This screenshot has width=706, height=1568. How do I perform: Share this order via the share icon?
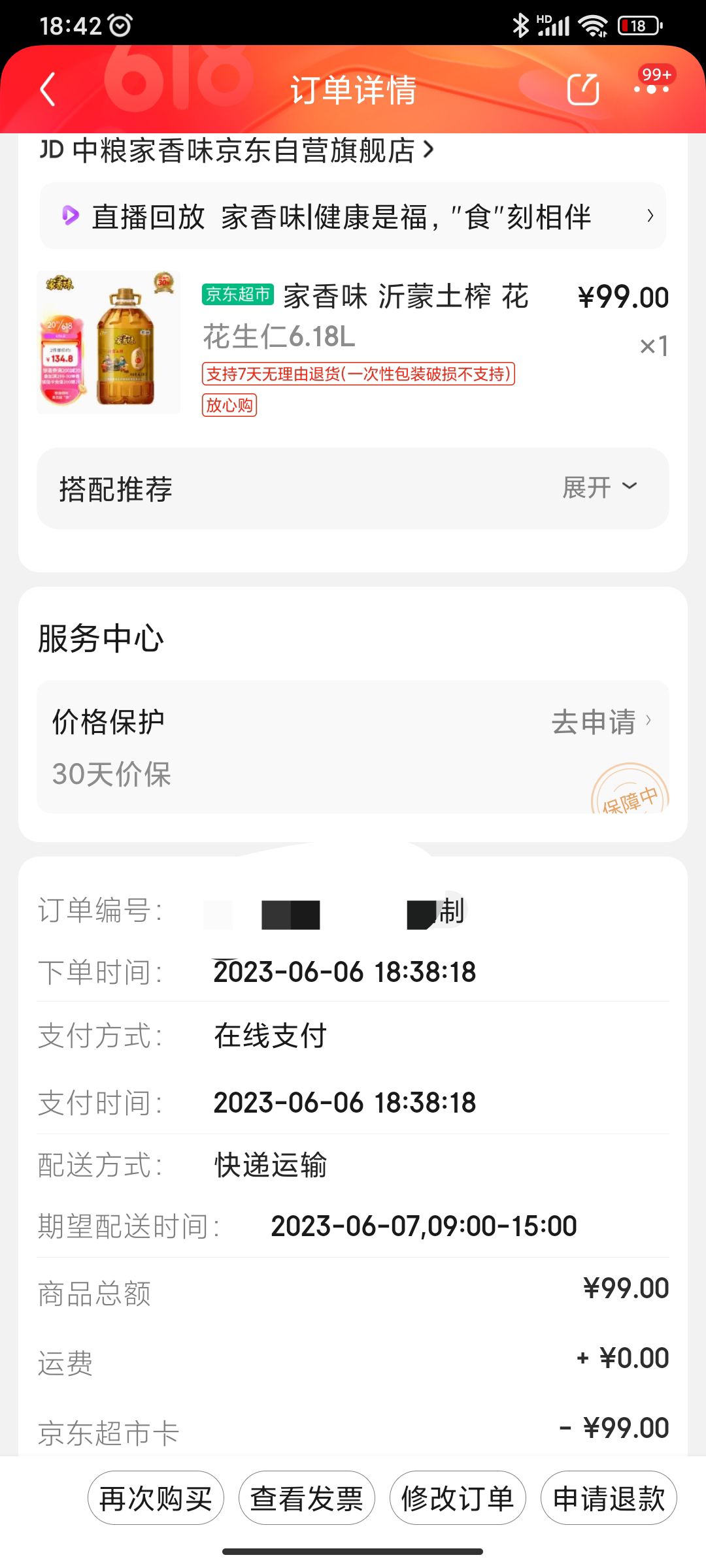(x=583, y=89)
